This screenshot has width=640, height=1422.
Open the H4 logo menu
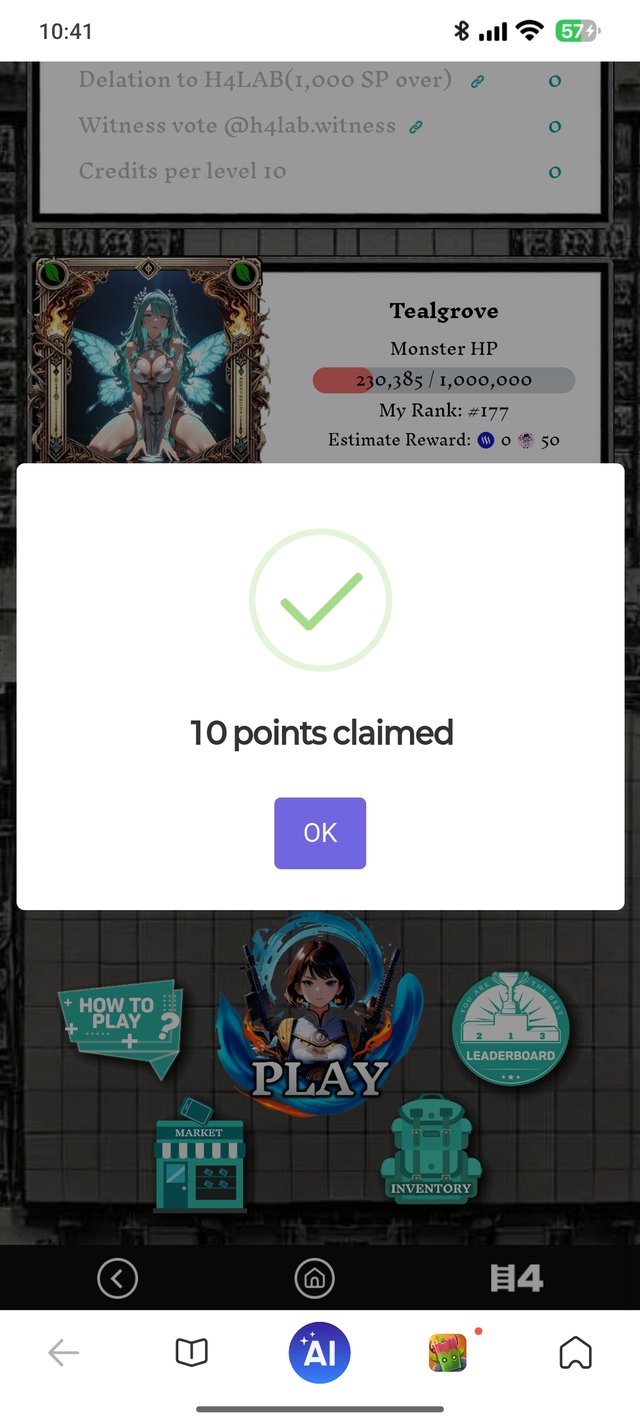coord(516,1278)
